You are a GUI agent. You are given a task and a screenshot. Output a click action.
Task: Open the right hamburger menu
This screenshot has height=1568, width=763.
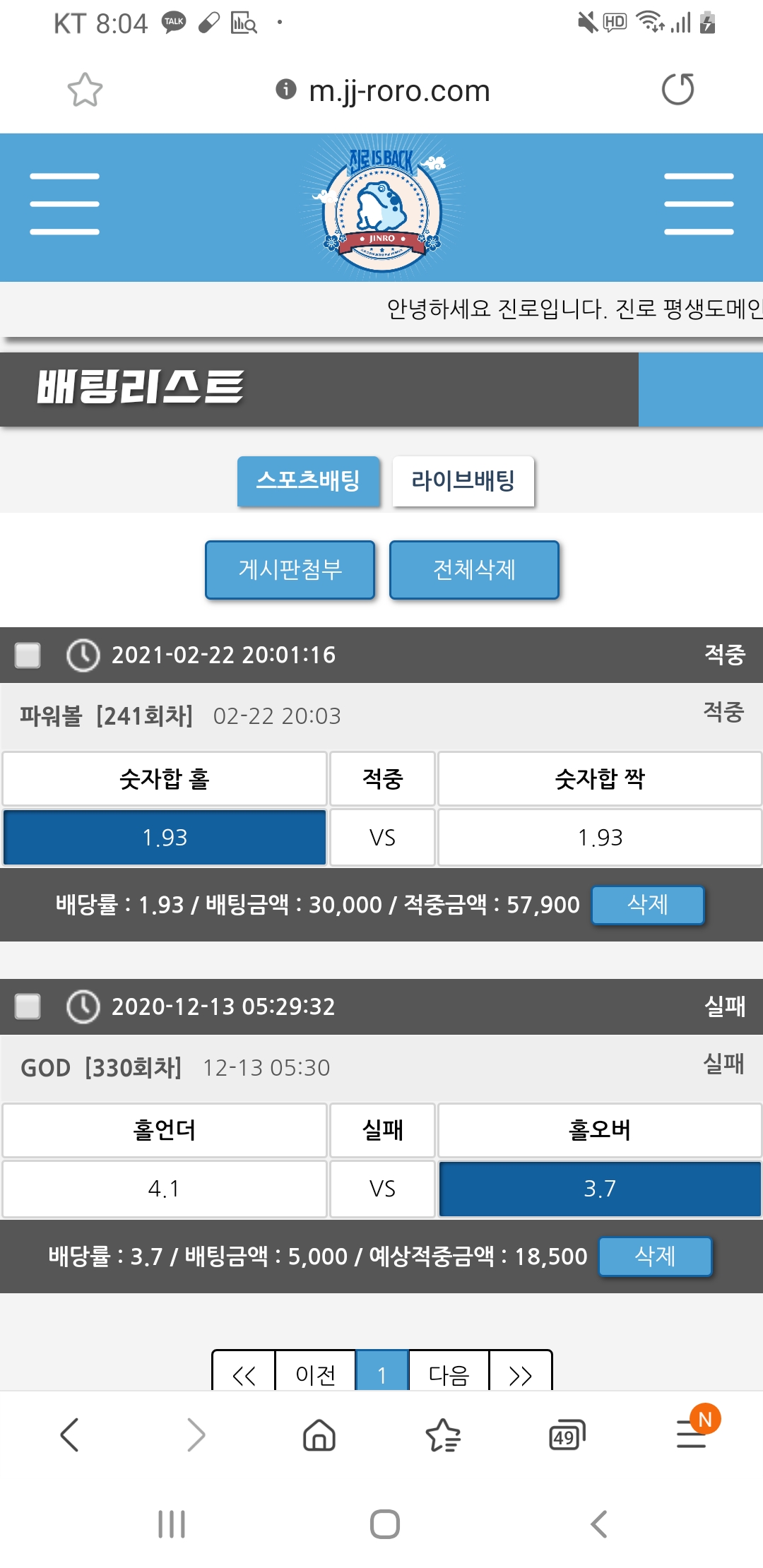pyautogui.click(x=698, y=204)
